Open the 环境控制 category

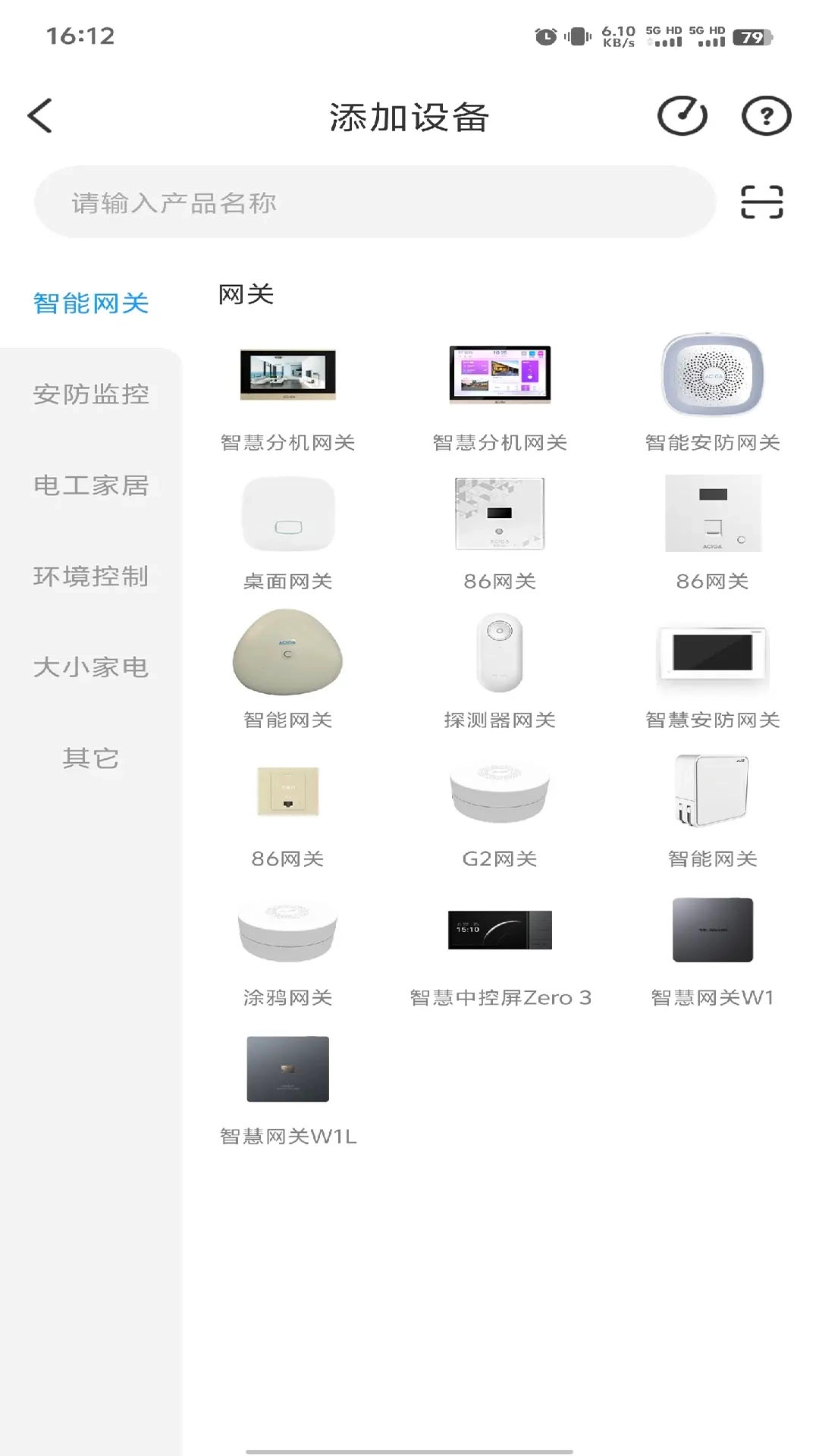click(x=91, y=576)
